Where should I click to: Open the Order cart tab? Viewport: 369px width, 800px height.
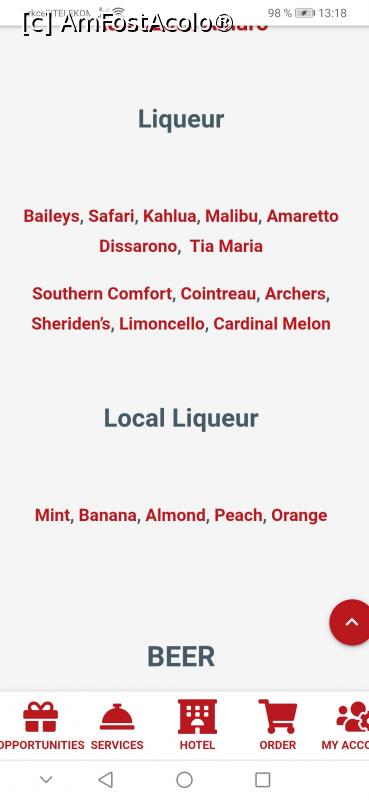[277, 725]
